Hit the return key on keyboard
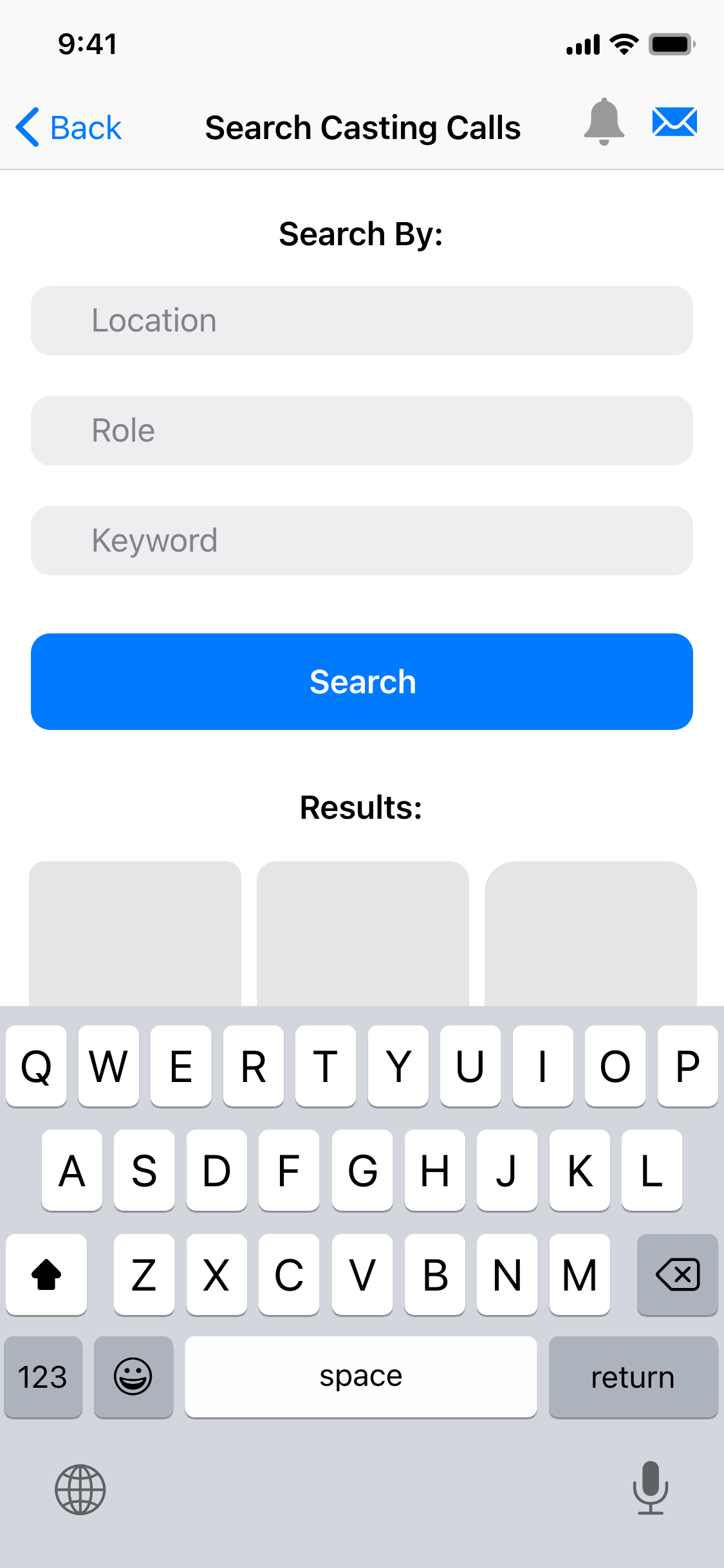Viewport: 724px width, 1568px height. click(x=633, y=1377)
